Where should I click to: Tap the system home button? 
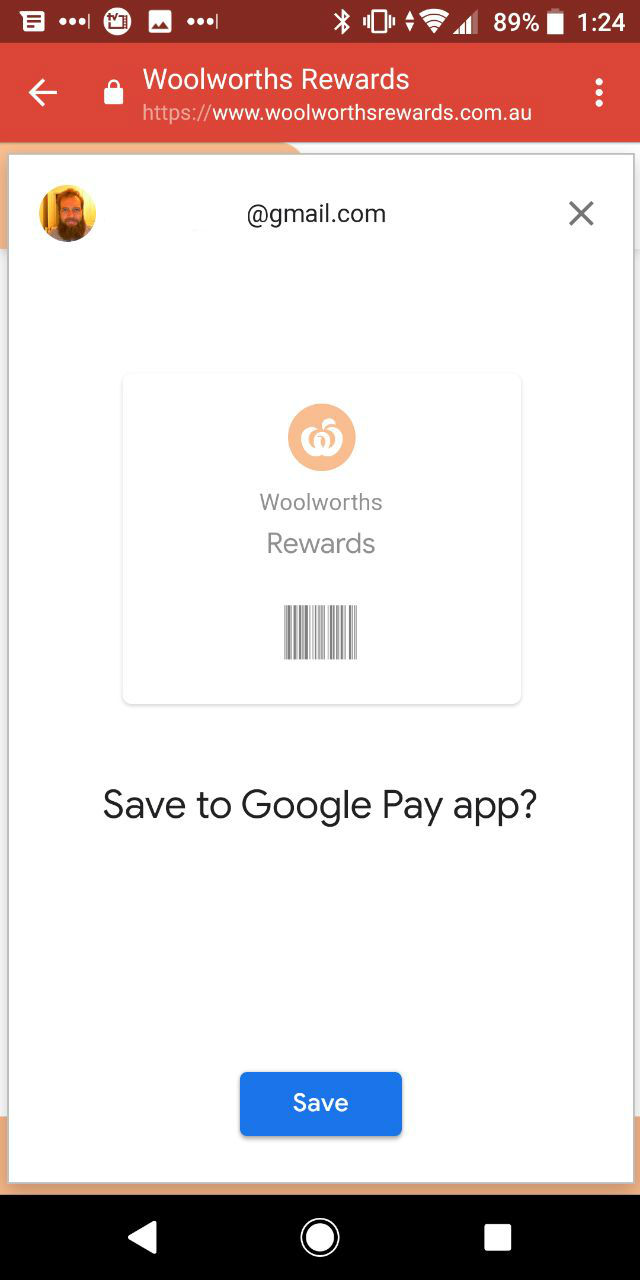coord(320,1237)
